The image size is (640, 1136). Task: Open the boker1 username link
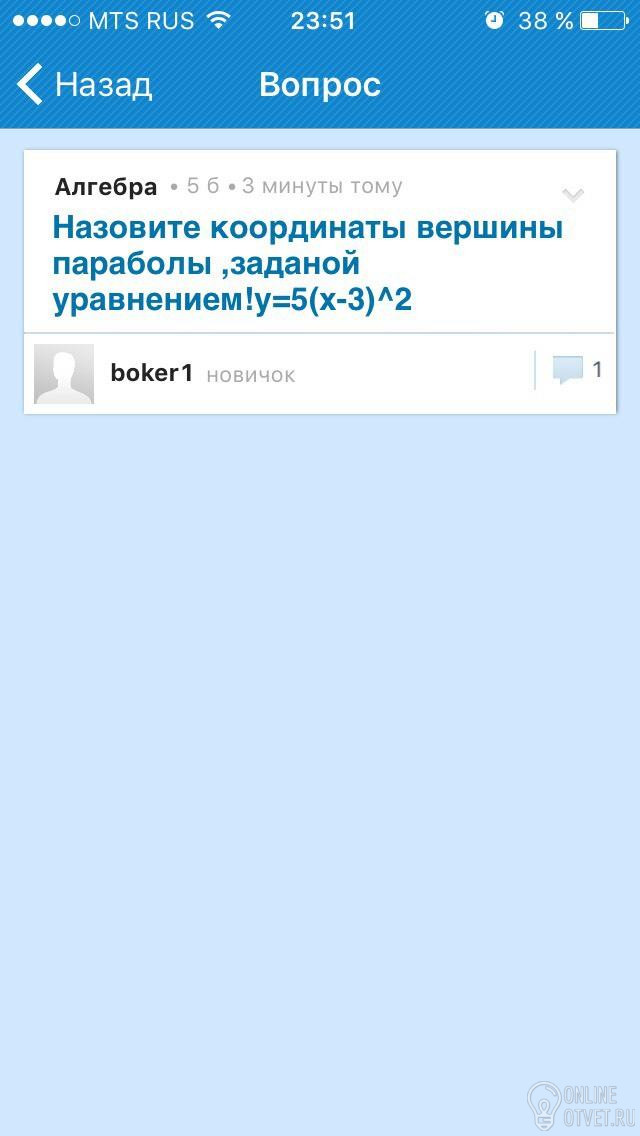point(151,373)
